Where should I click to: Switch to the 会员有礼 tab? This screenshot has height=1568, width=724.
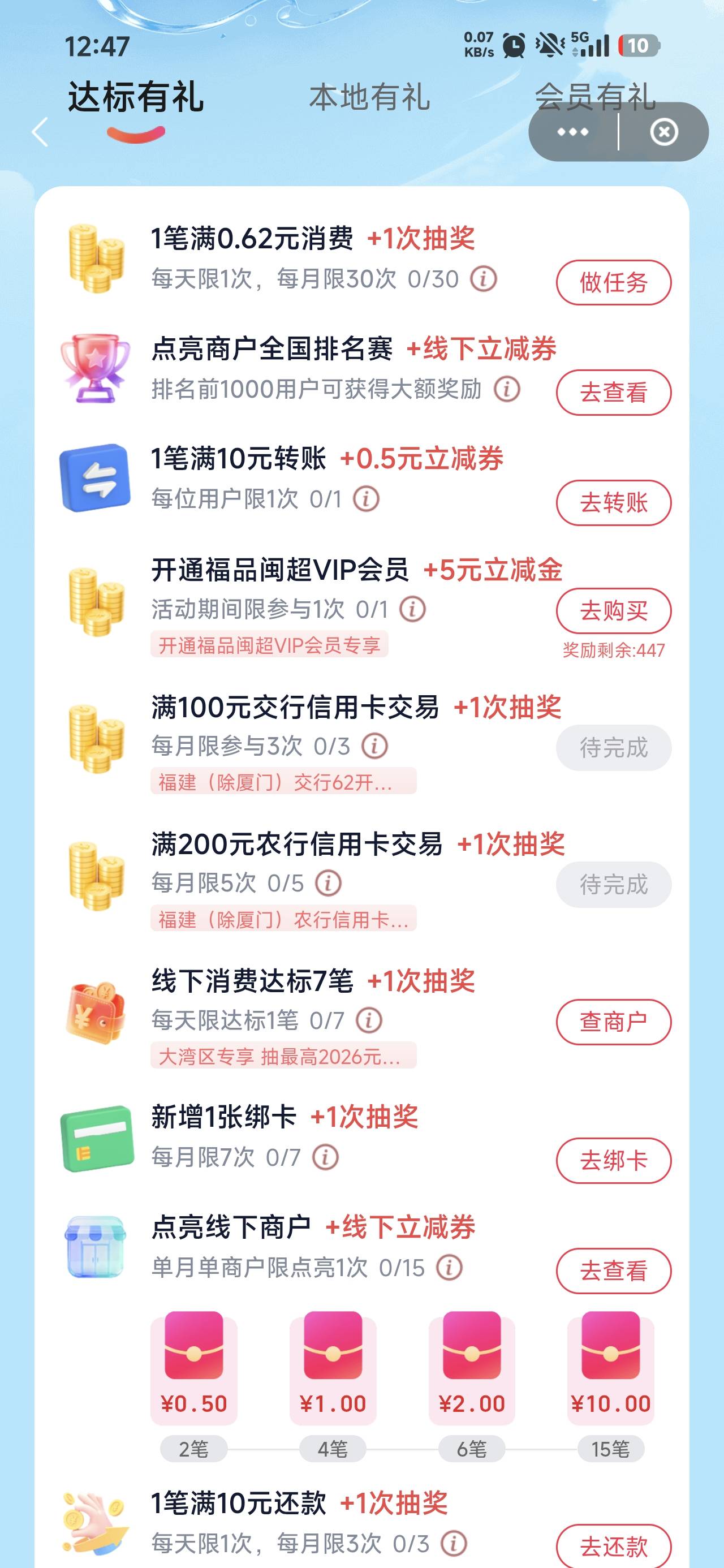(x=595, y=97)
